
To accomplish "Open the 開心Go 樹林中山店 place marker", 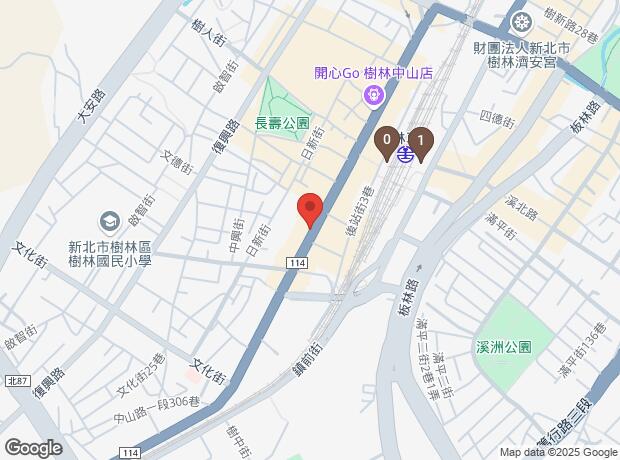I will click(374, 96).
